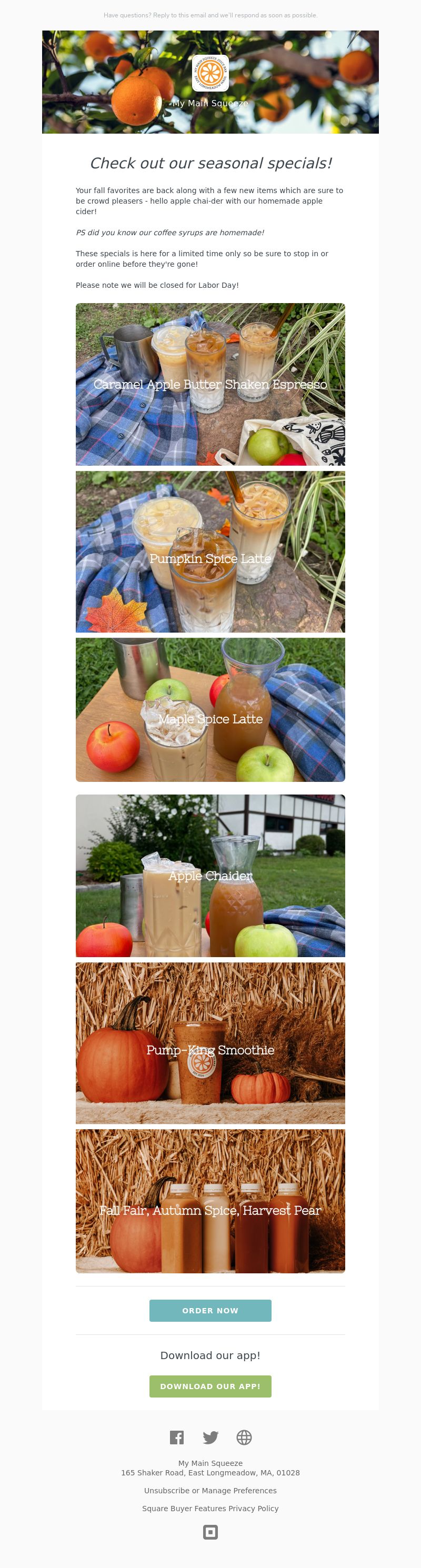Tap the Unsubscribe link

click(x=167, y=1490)
